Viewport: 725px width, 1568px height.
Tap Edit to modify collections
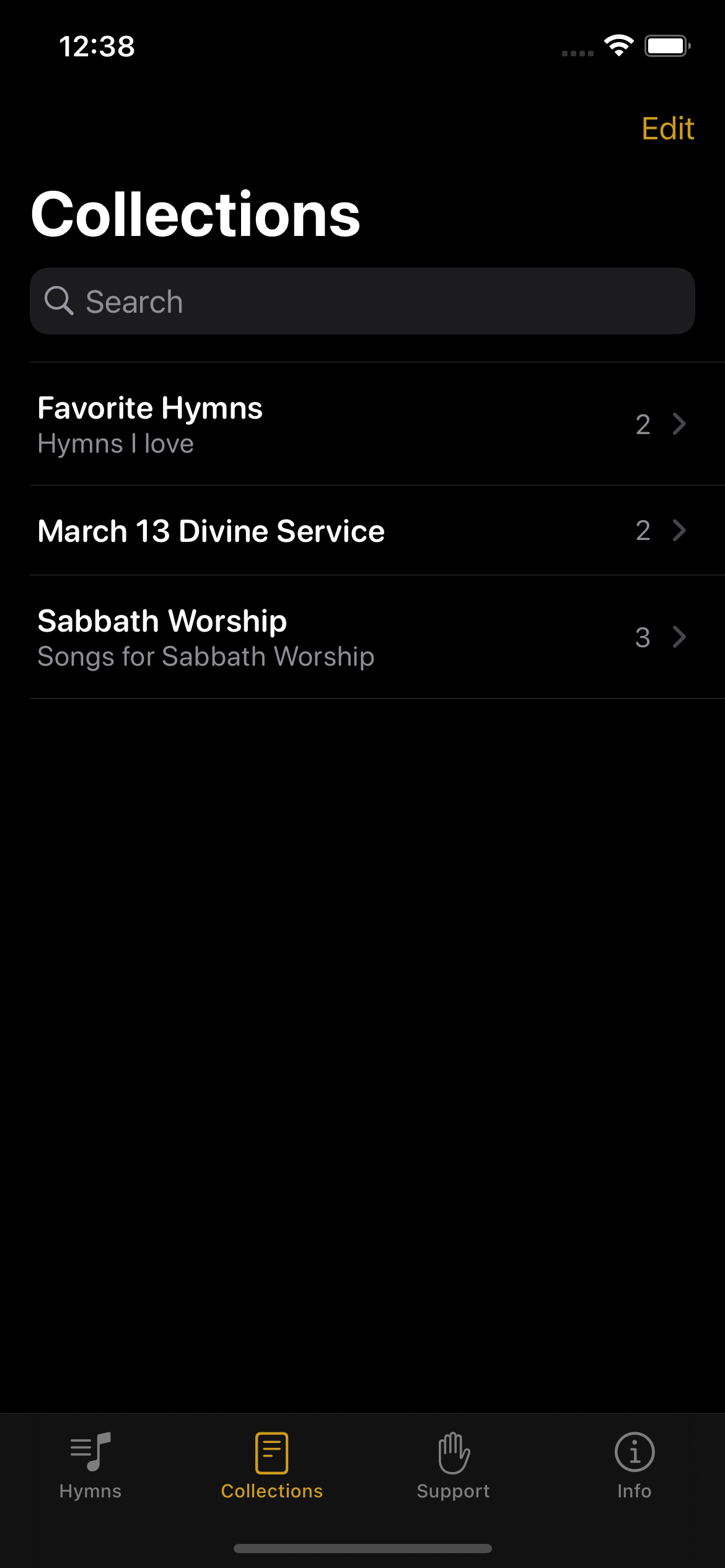[667, 129]
